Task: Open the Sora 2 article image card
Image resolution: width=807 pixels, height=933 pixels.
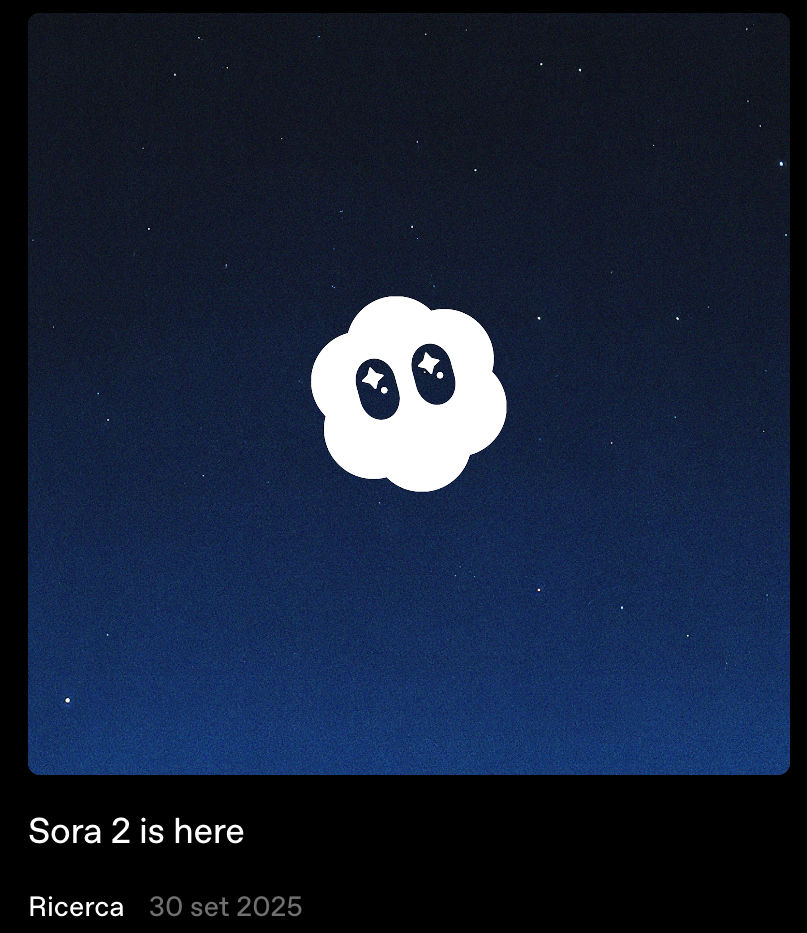Action: (x=408, y=394)
